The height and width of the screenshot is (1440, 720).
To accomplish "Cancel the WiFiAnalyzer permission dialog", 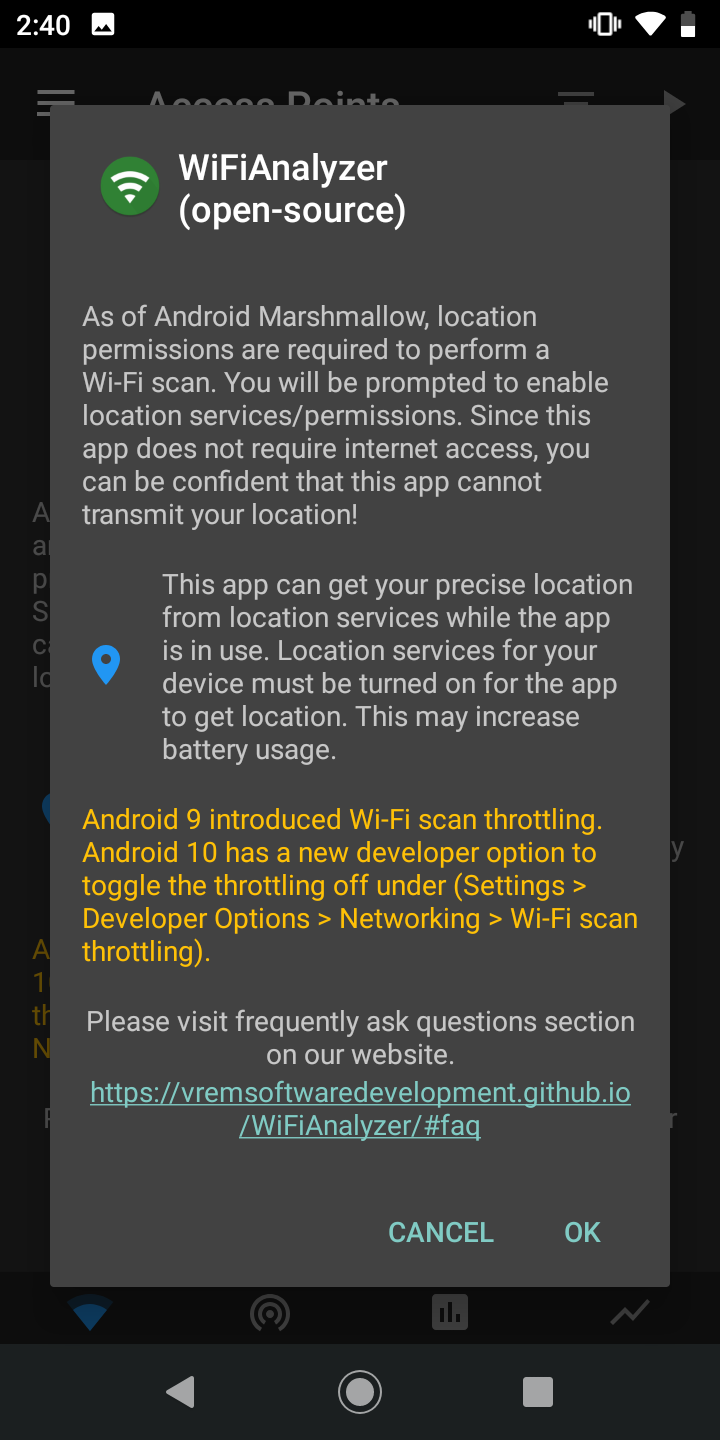I will point(441,1232).
